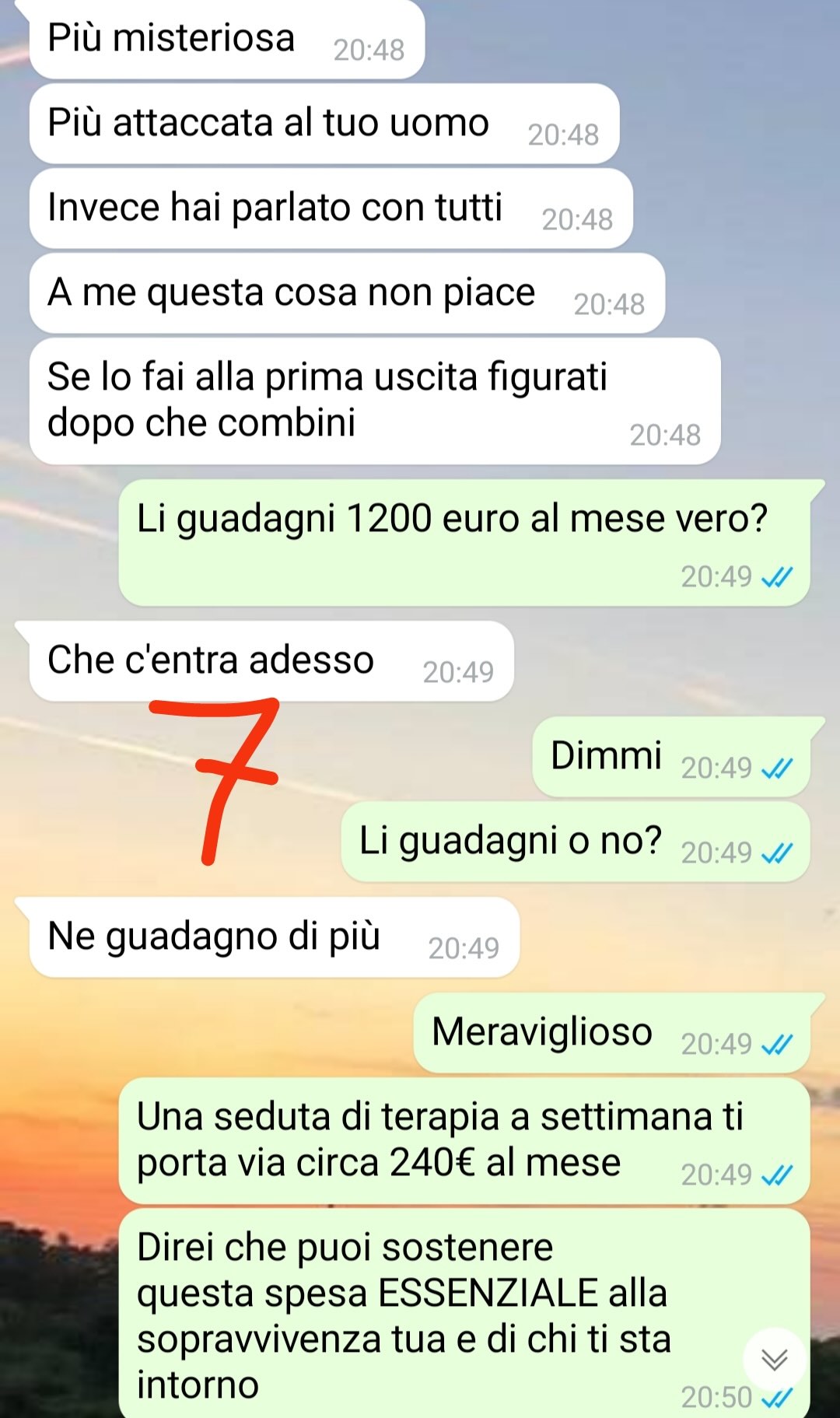Tap the jump-to-latest-messages arrow button
840x1418 pixels.
coord(774,1359)
